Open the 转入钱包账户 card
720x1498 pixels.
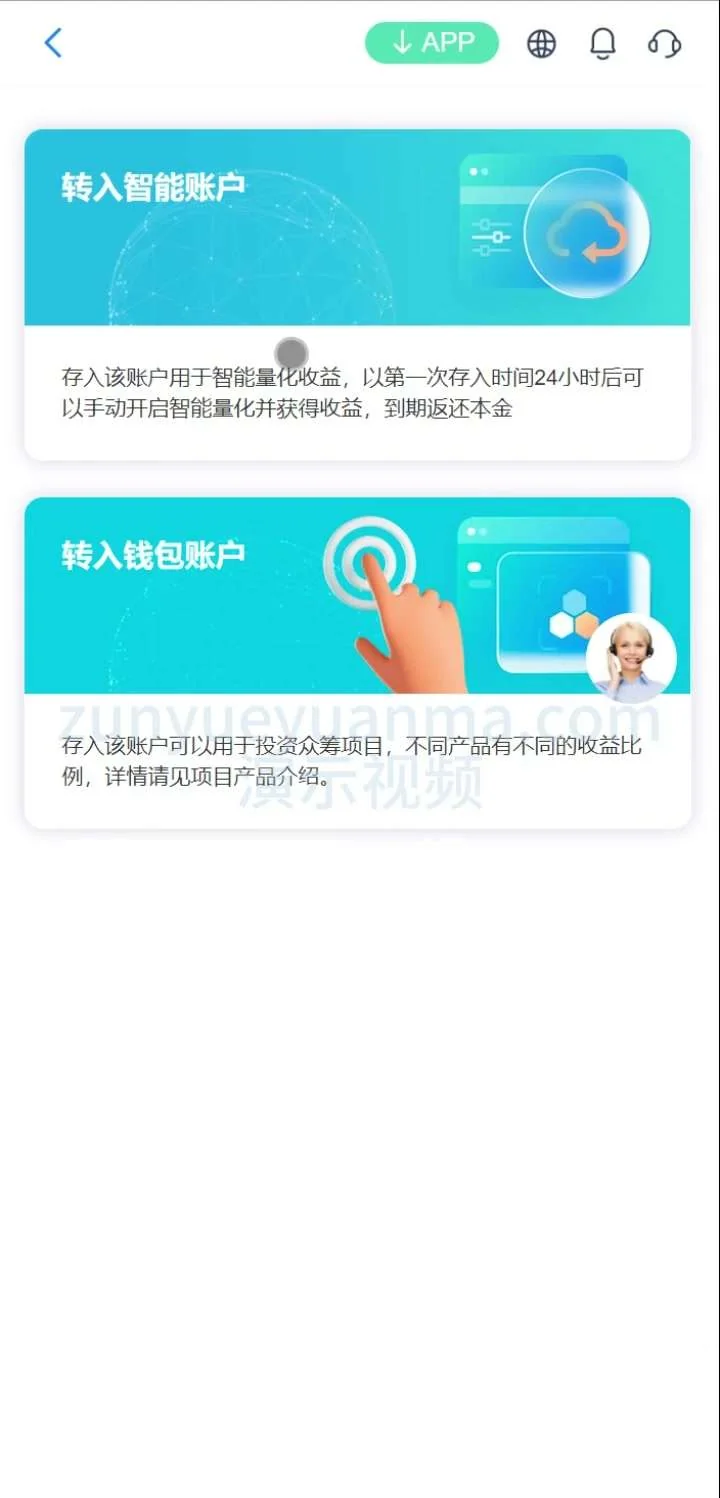pos(300,662)
